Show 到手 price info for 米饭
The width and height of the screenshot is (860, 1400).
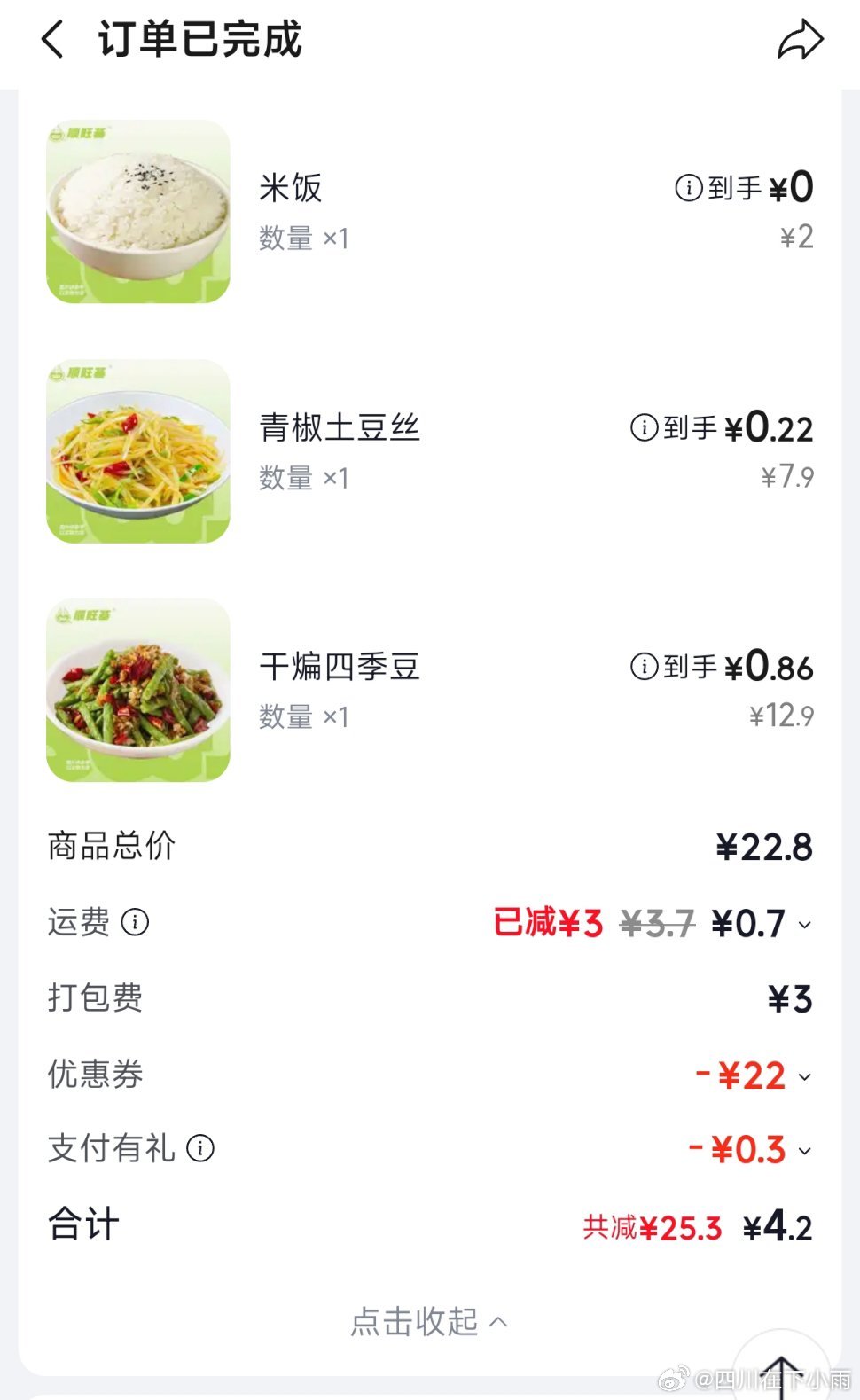[689, 188]
